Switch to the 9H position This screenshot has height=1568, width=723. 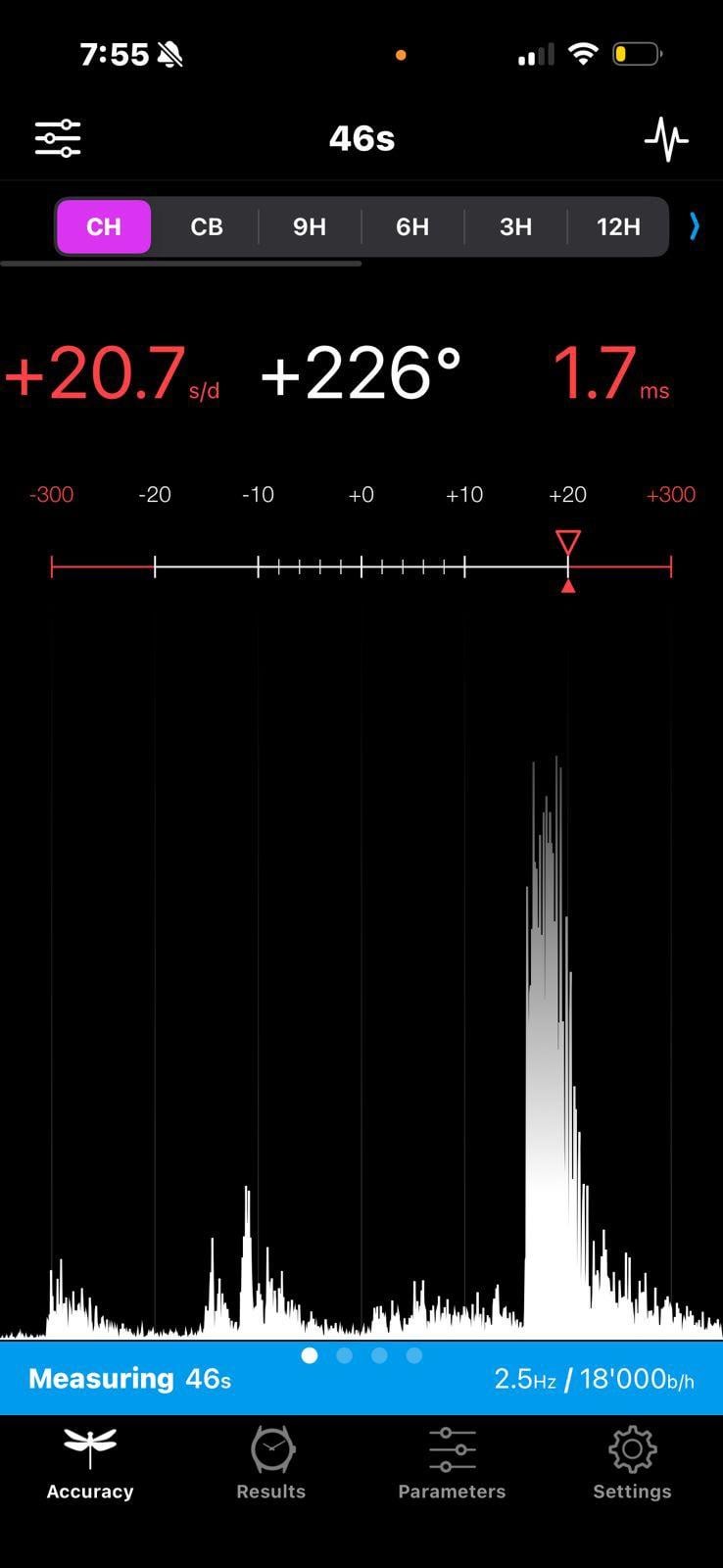[310, 226]
